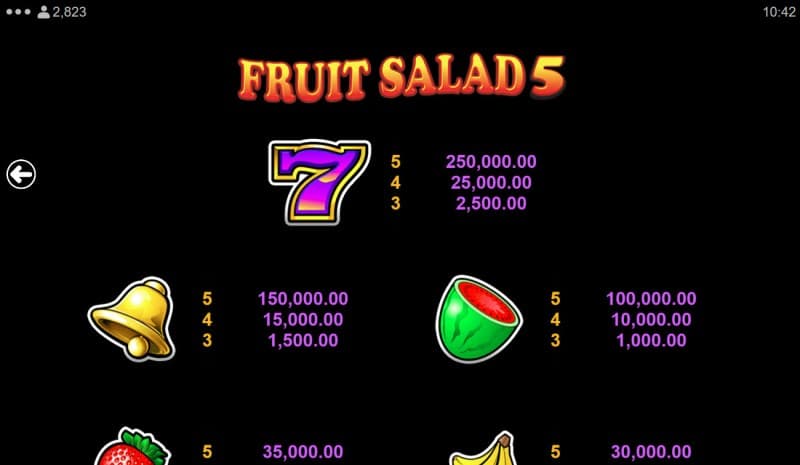The width and height of the screenshot is (800, 465).
Task: Go back using the left arrow
Action: [x=20, y=174]
